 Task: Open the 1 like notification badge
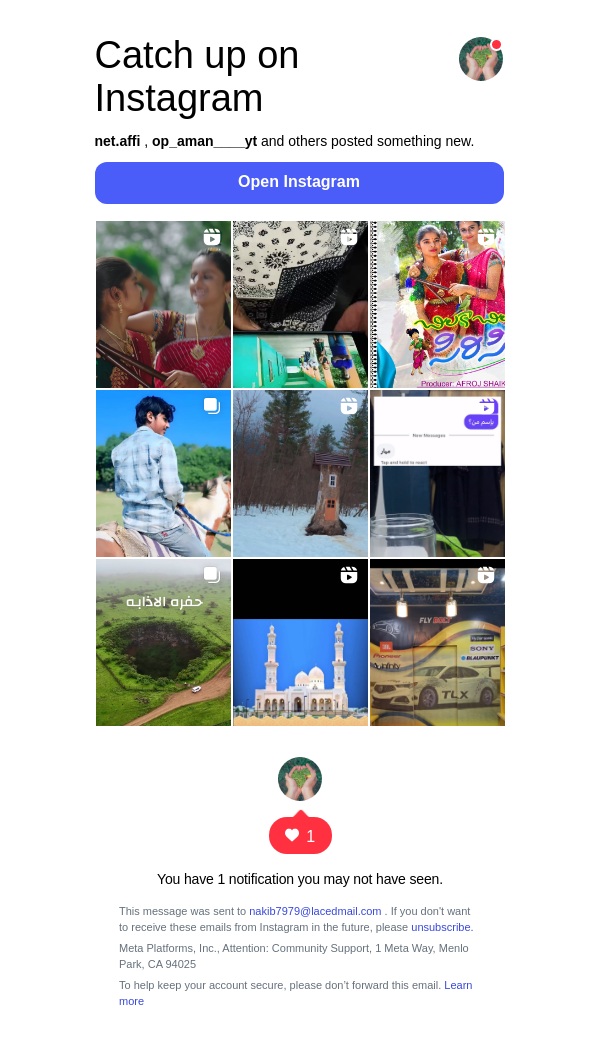(x=300, y=836)
